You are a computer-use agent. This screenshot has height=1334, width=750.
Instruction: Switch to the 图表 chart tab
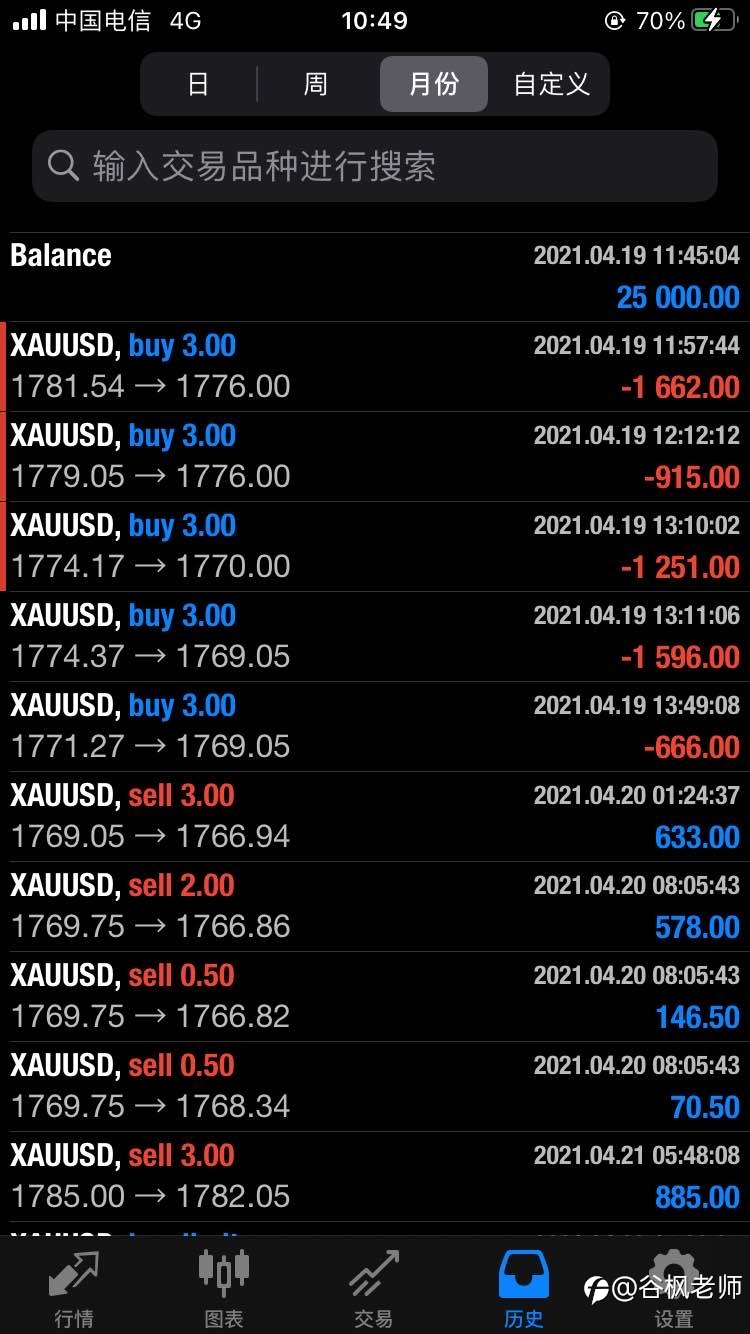point(224,1288)
